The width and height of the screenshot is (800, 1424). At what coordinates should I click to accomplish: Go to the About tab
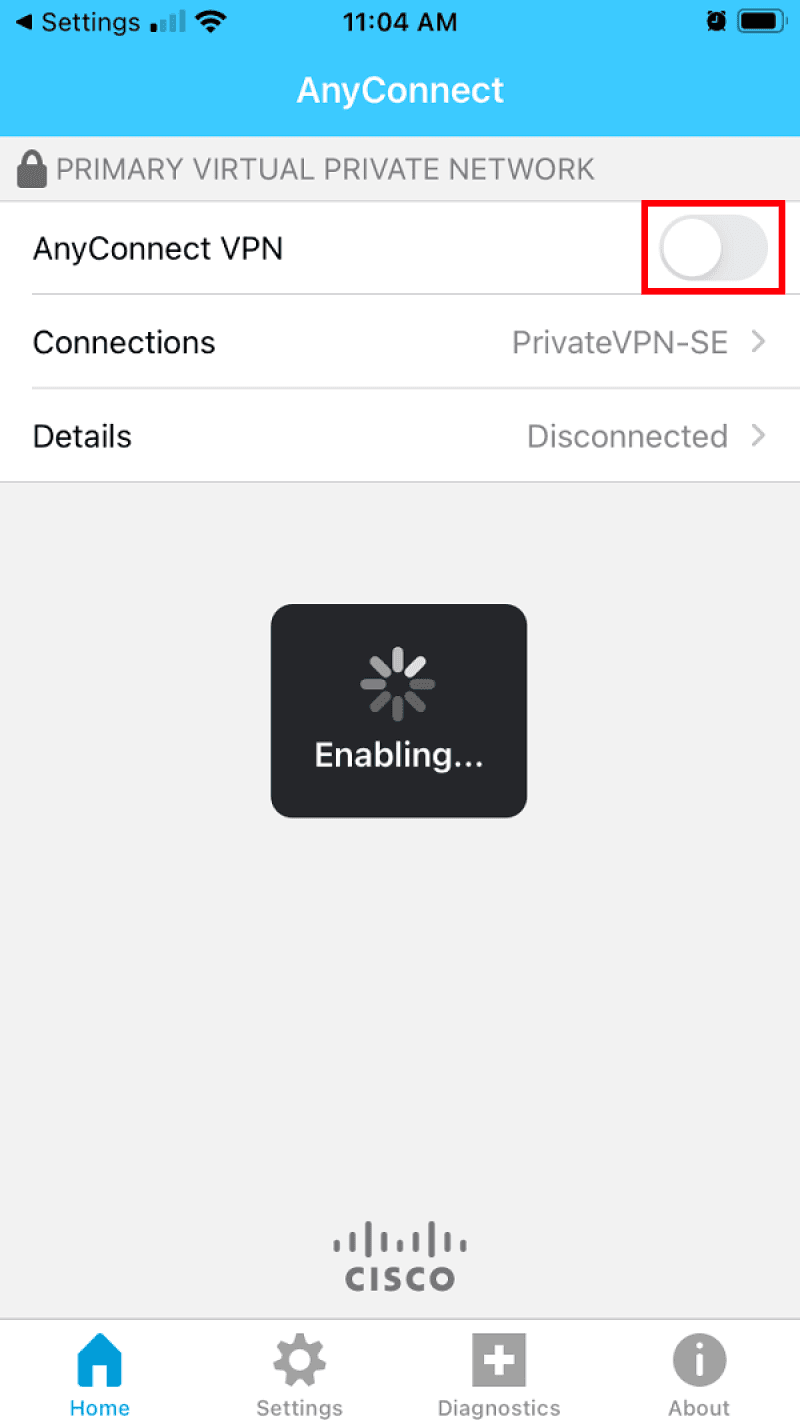(699, 1373)
